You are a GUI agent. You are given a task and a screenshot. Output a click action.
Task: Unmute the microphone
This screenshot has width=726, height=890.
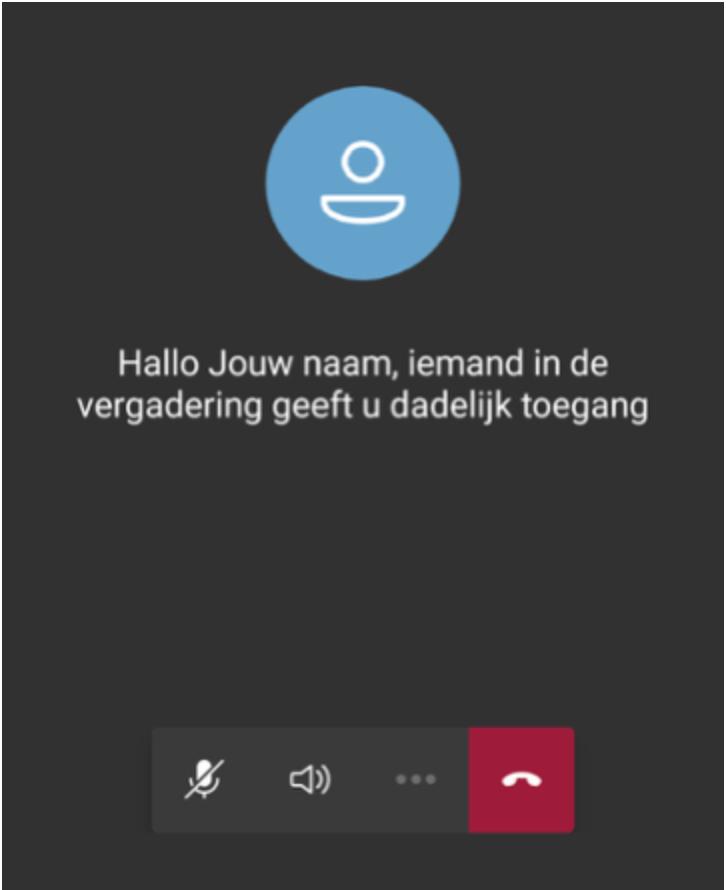[205, 779]
